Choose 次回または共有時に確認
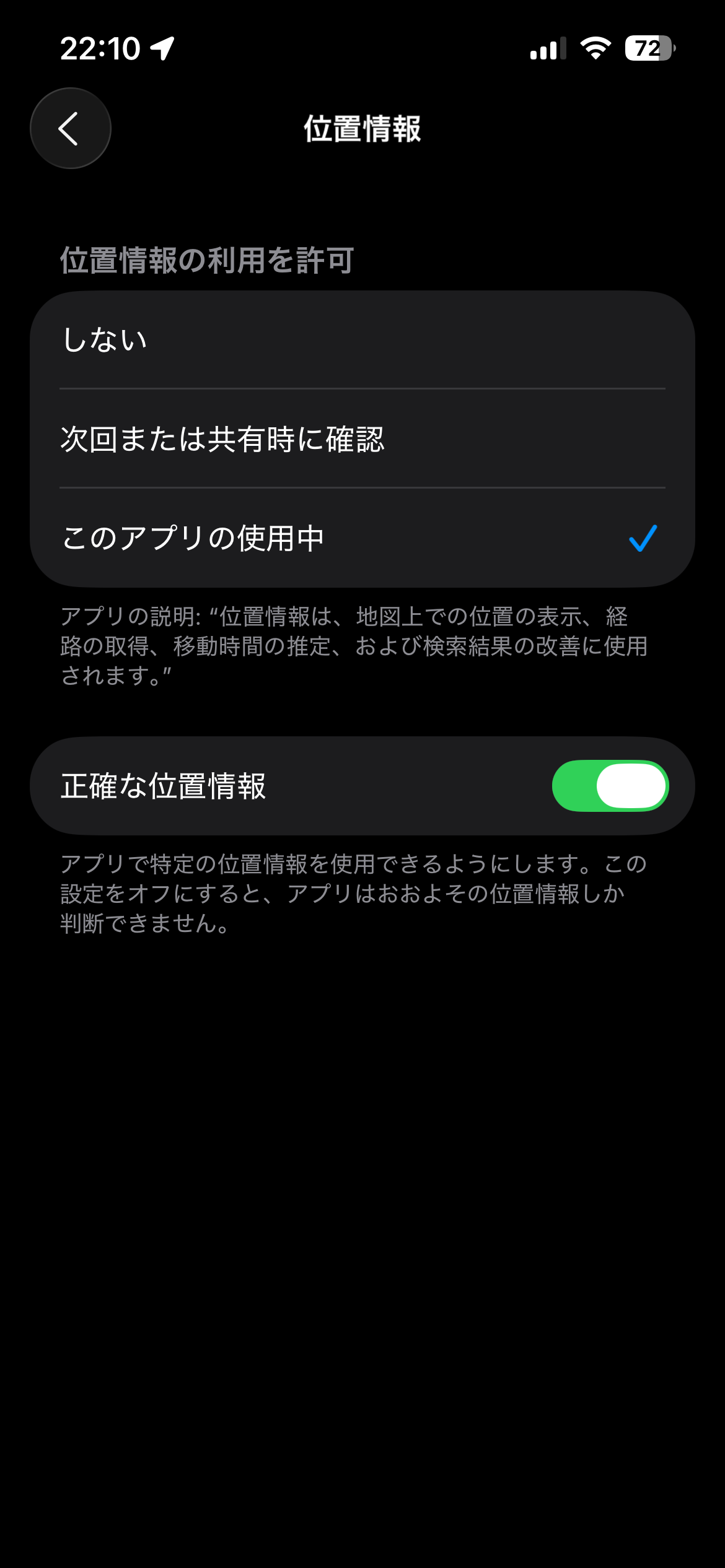Screen dimensions: 725x1568 coord(362,439)
